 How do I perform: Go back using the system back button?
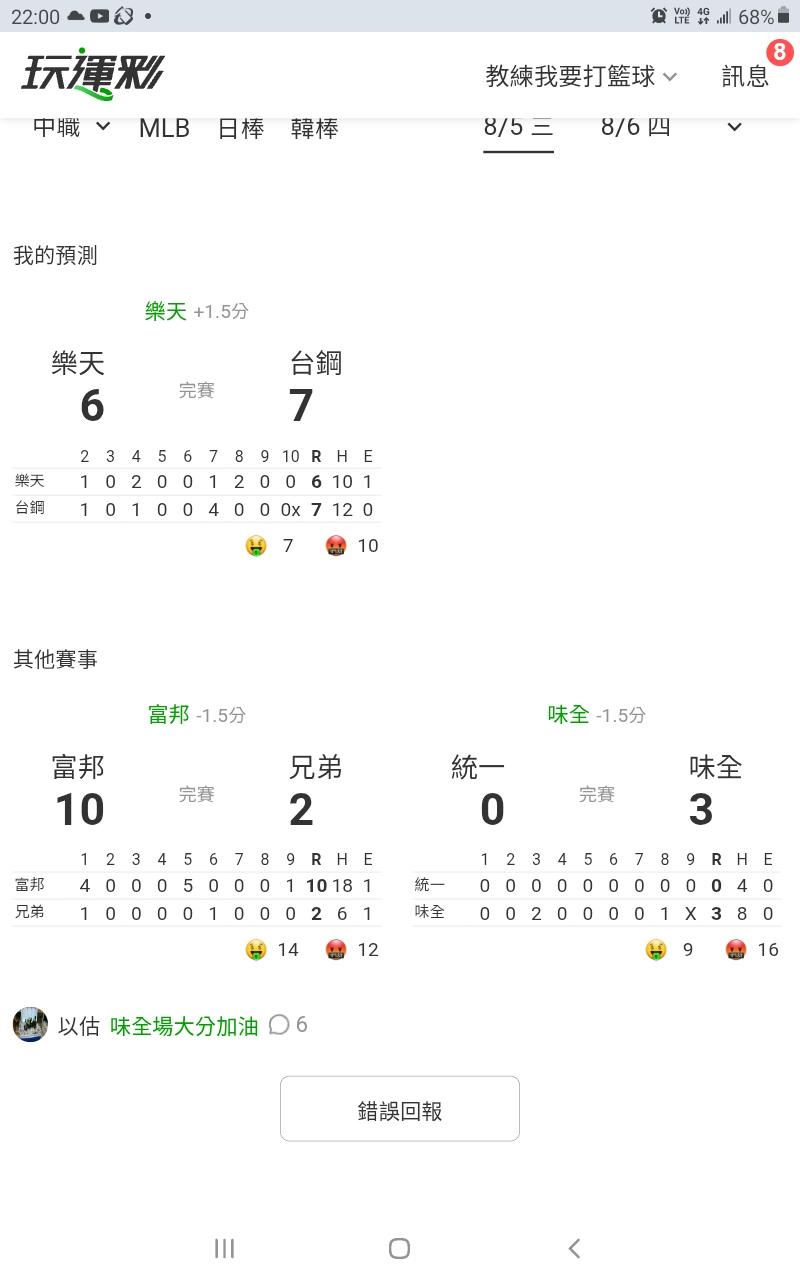coord(574,1248)
